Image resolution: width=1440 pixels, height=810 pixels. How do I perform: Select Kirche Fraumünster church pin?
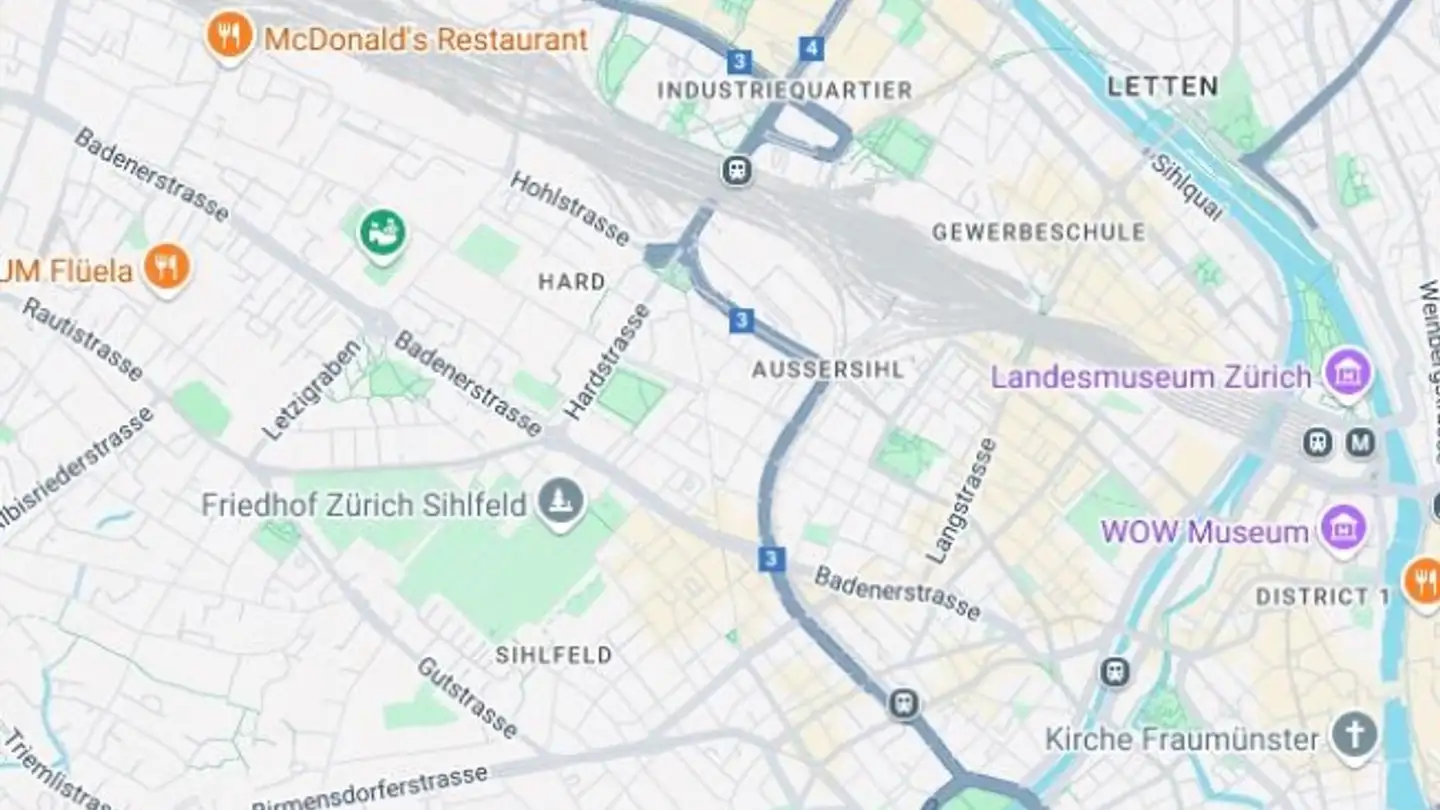(1354, 737)
